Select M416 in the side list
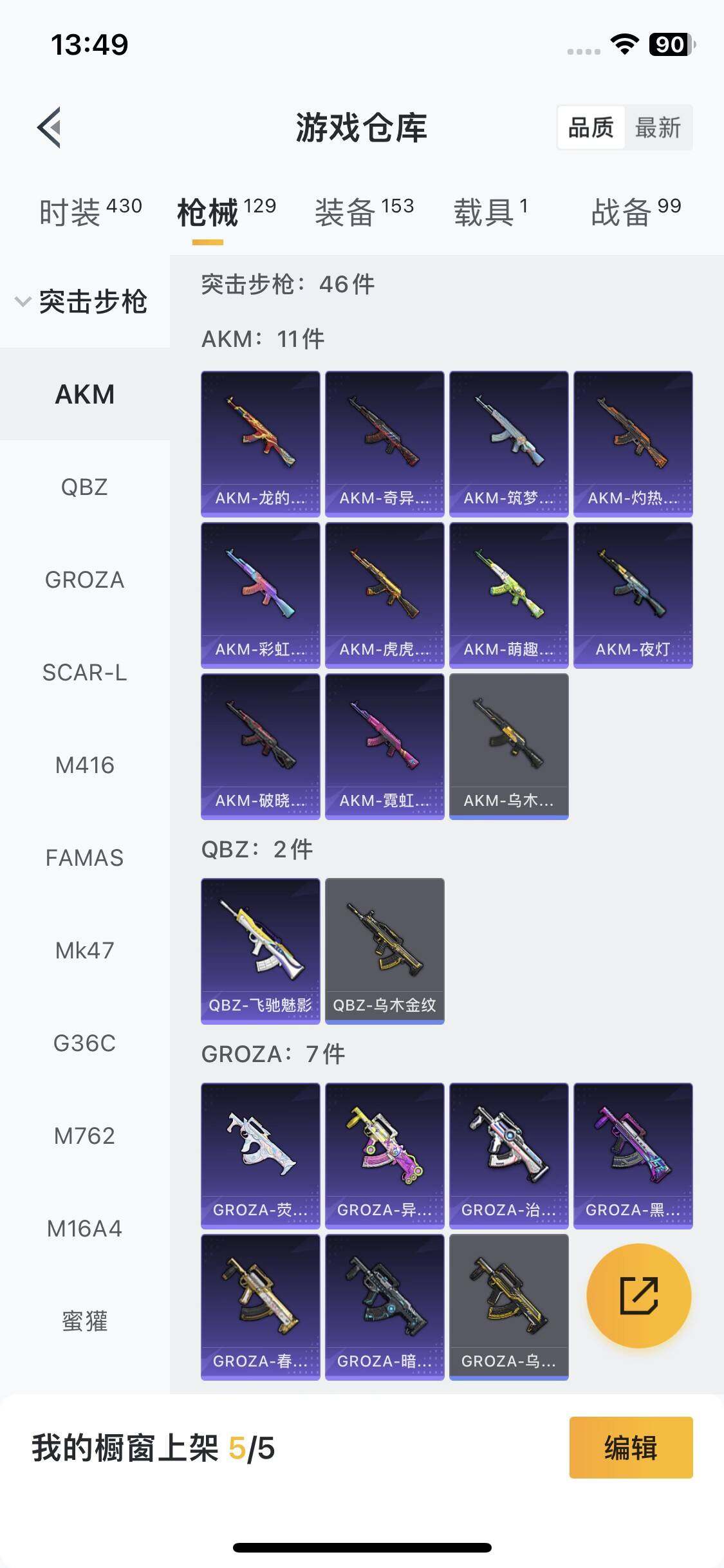The image size is (724, 1568). pos(84,765)
